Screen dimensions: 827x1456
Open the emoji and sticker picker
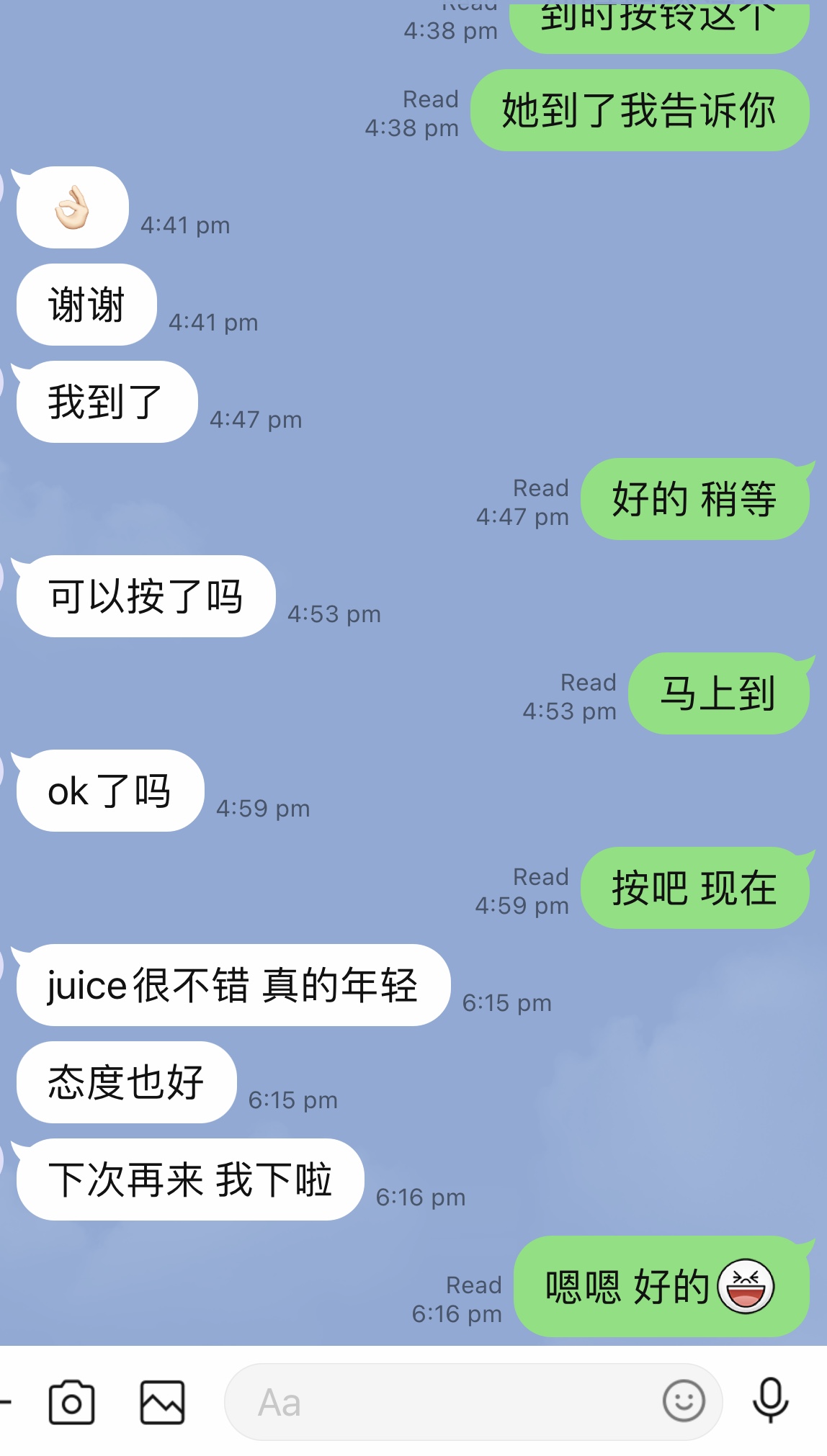(x=683, y=1401)
